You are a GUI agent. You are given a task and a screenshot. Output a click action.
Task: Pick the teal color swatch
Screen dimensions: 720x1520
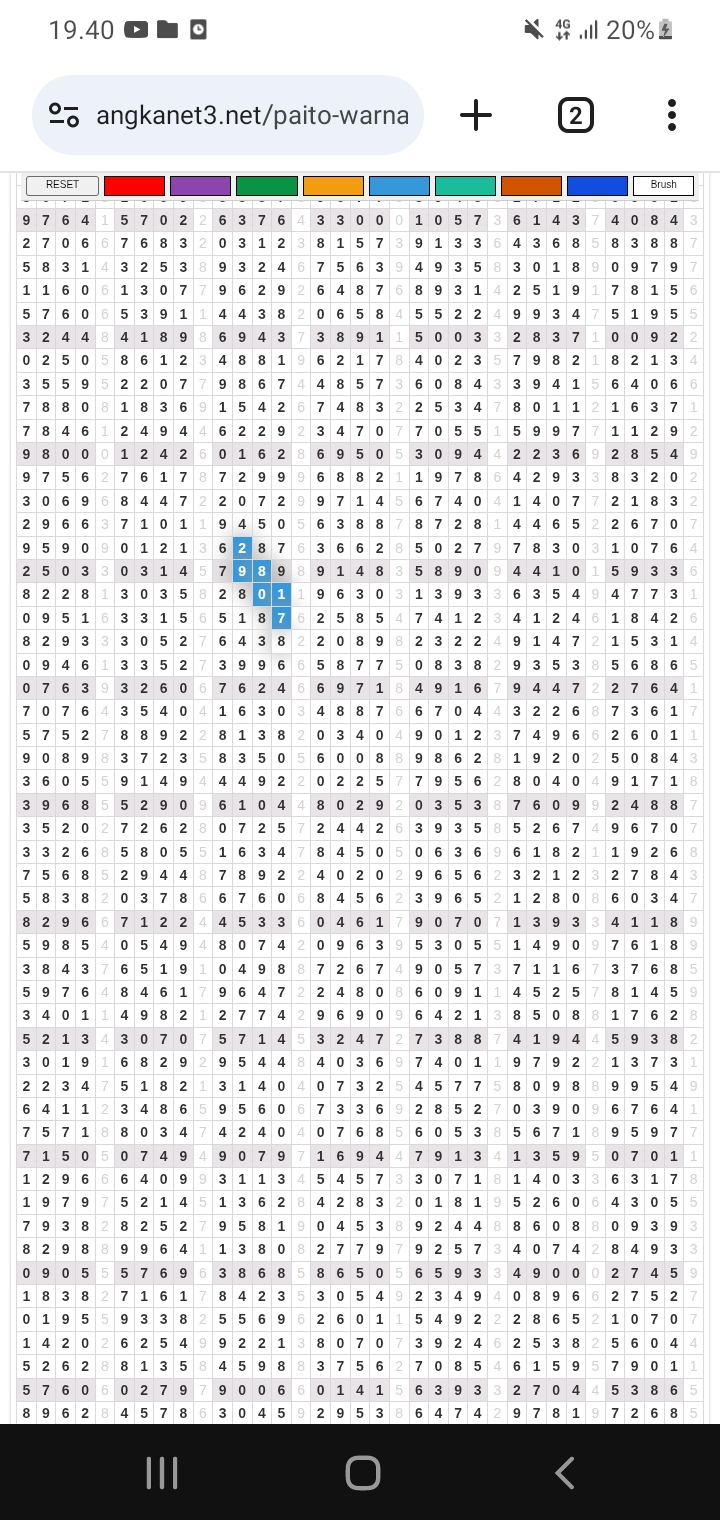(465, 185)
